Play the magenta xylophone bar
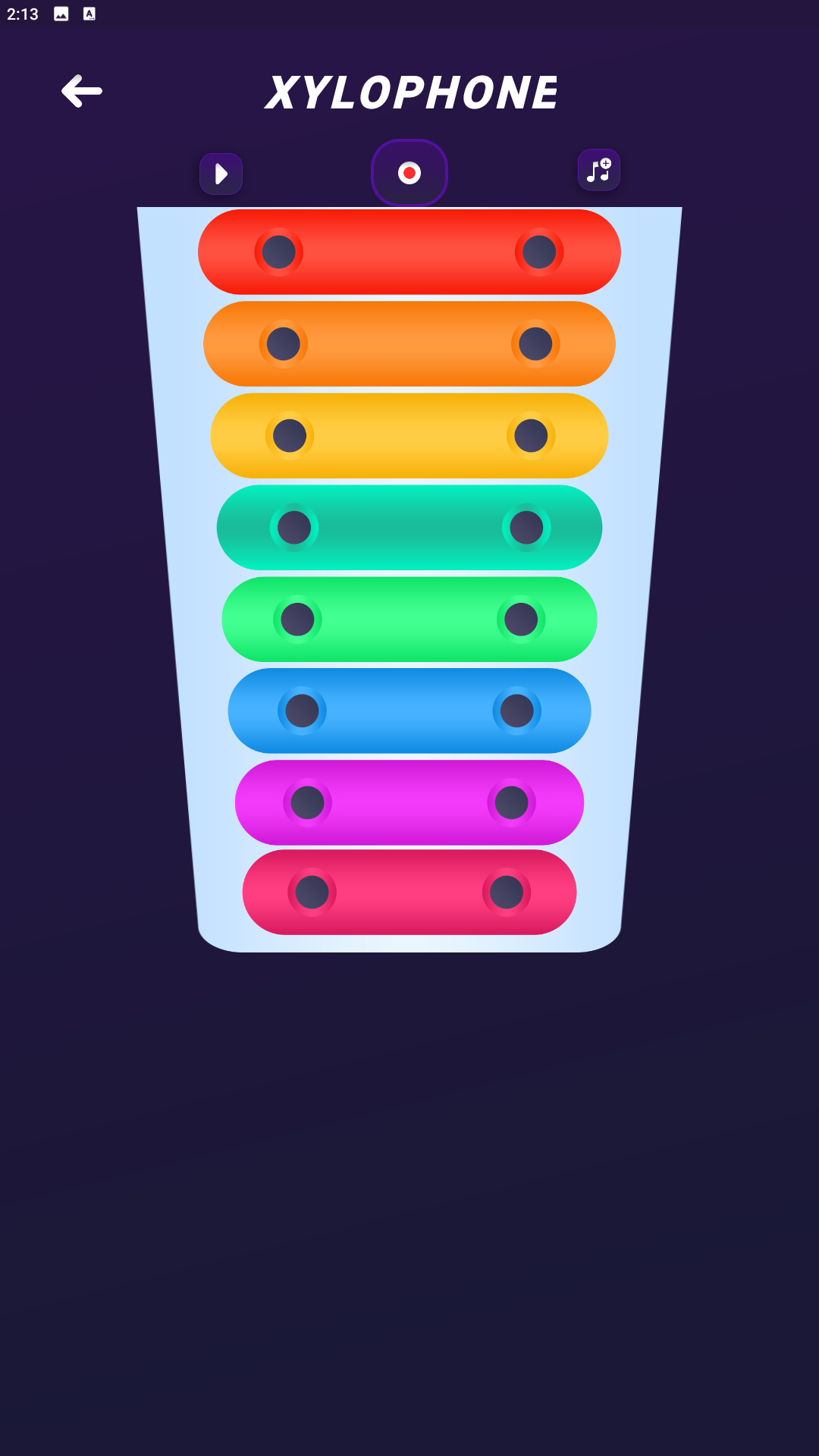The image size is (819, 1456). click(x=409, y=803)
